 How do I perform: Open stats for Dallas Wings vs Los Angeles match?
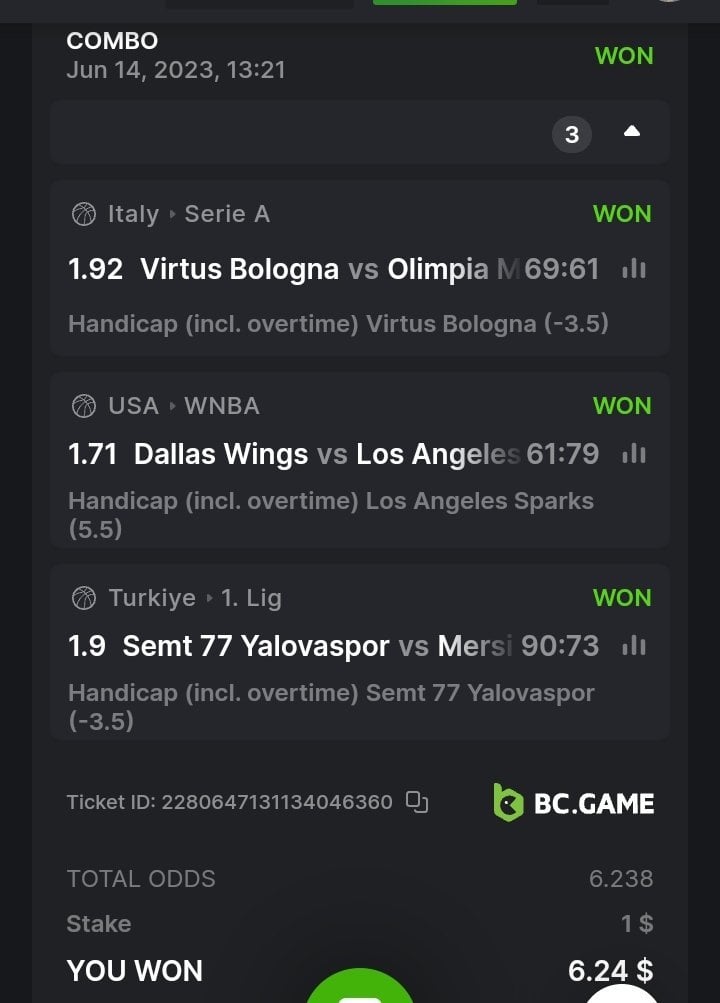(634, 455)
